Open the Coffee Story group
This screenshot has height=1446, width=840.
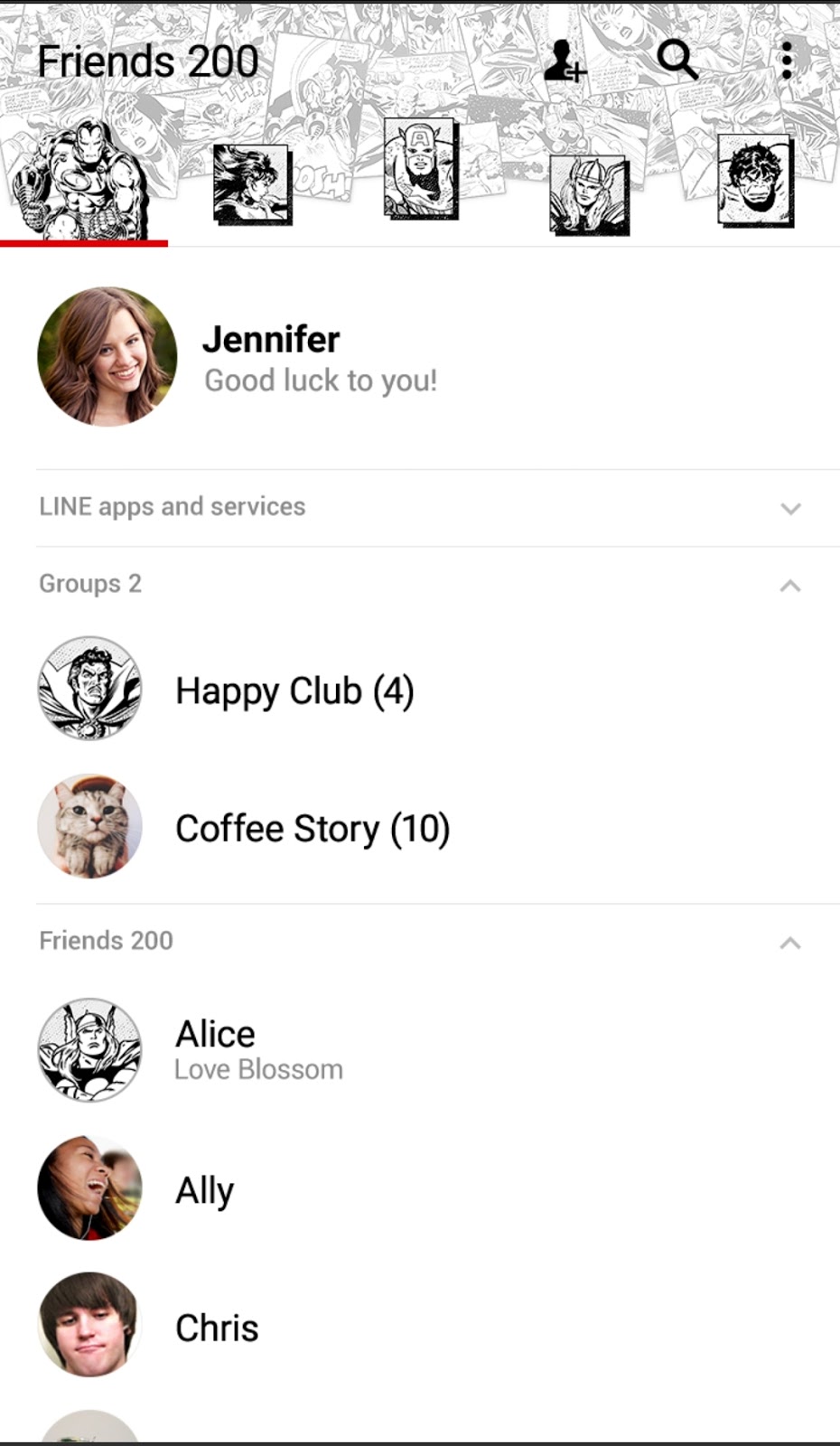click(x=420, y=827)
